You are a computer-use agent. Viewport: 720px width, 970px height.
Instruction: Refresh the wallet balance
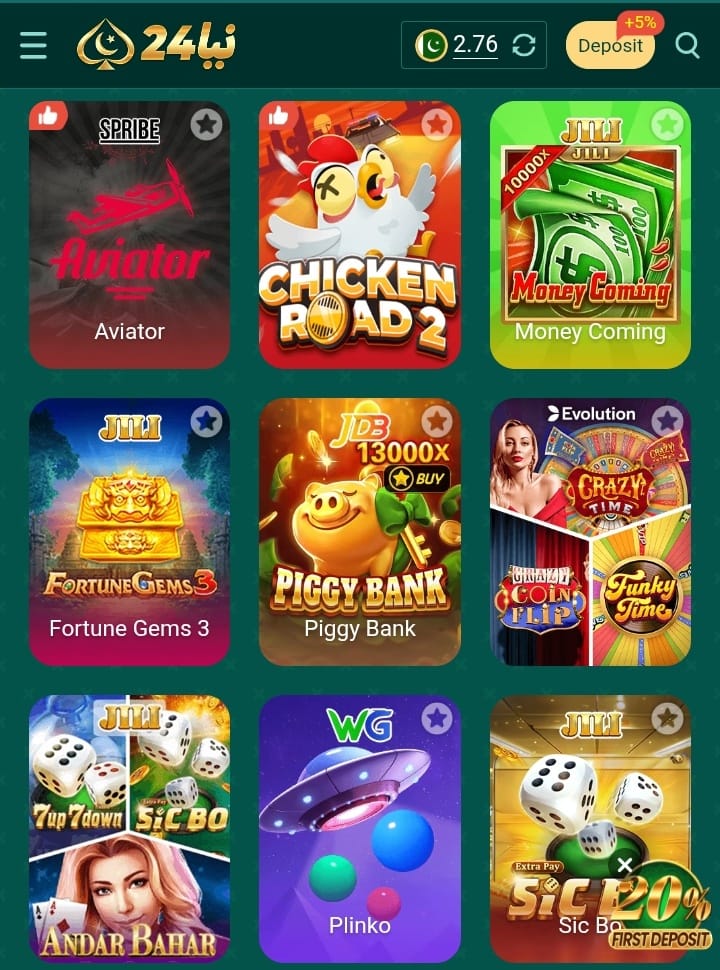[524, 45]
